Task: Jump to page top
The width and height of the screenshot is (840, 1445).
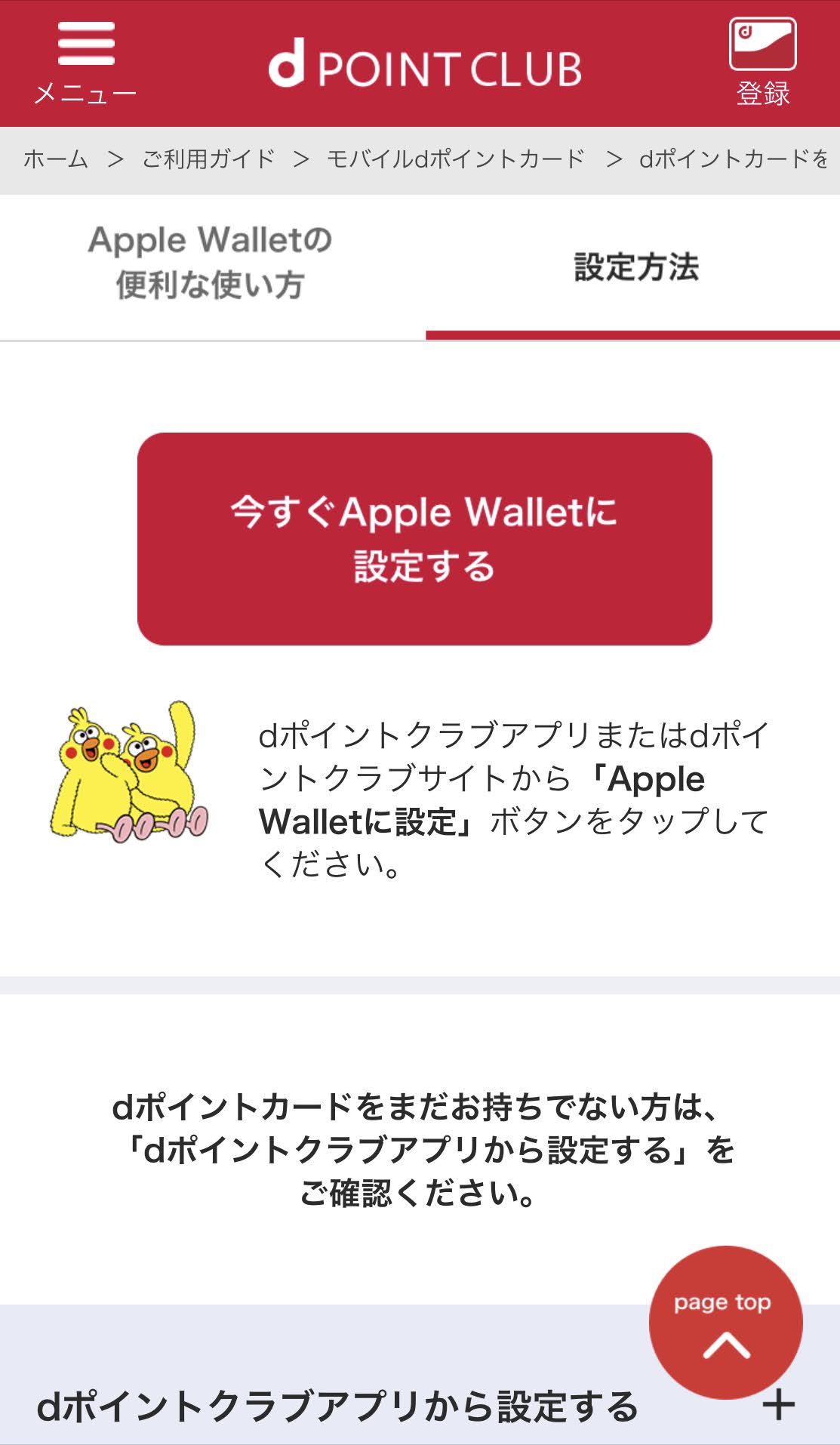Action: pyautogui.click(x=725, y=1321)
